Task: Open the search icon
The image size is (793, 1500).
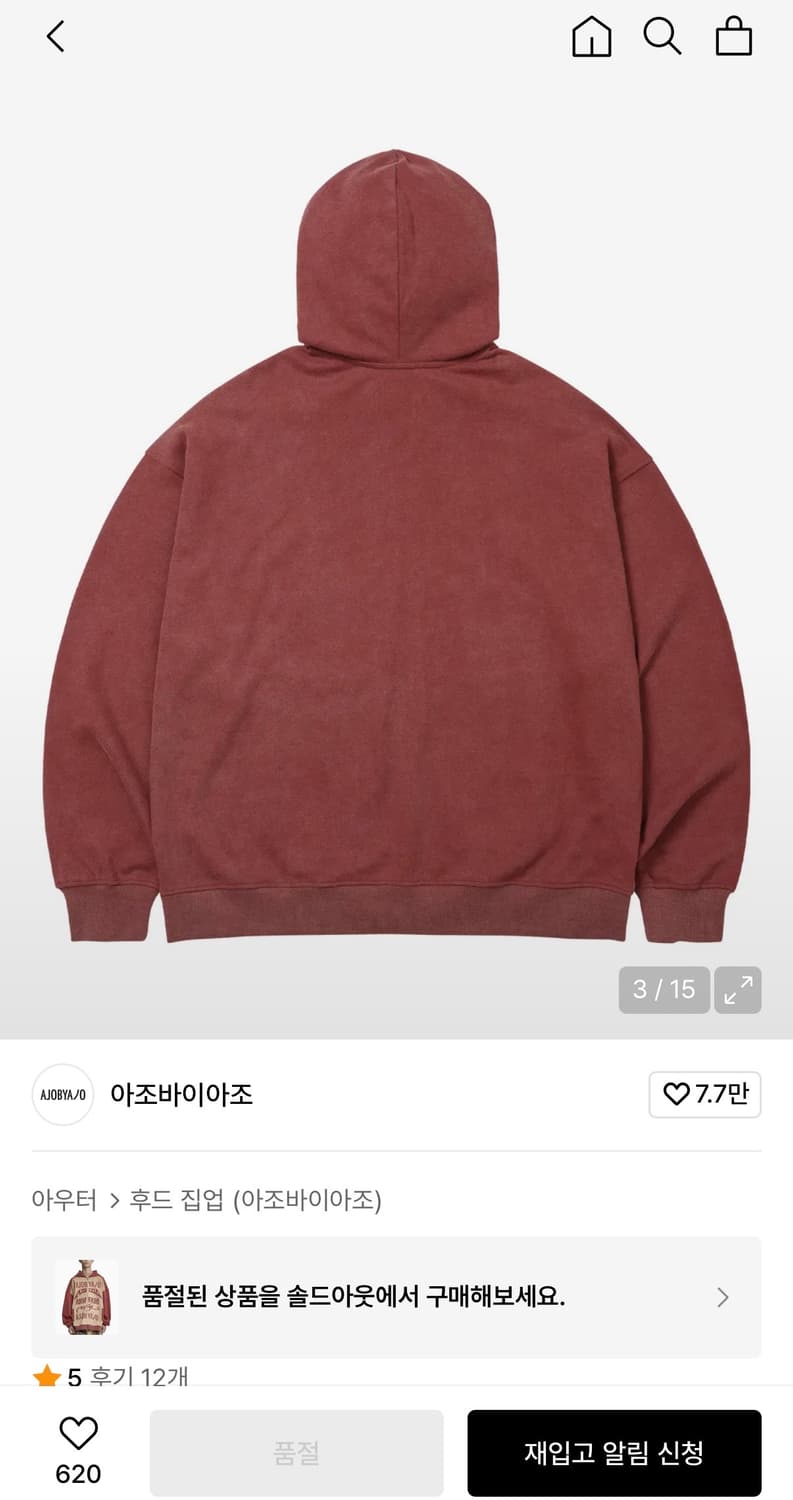Action: click(663, 37)
